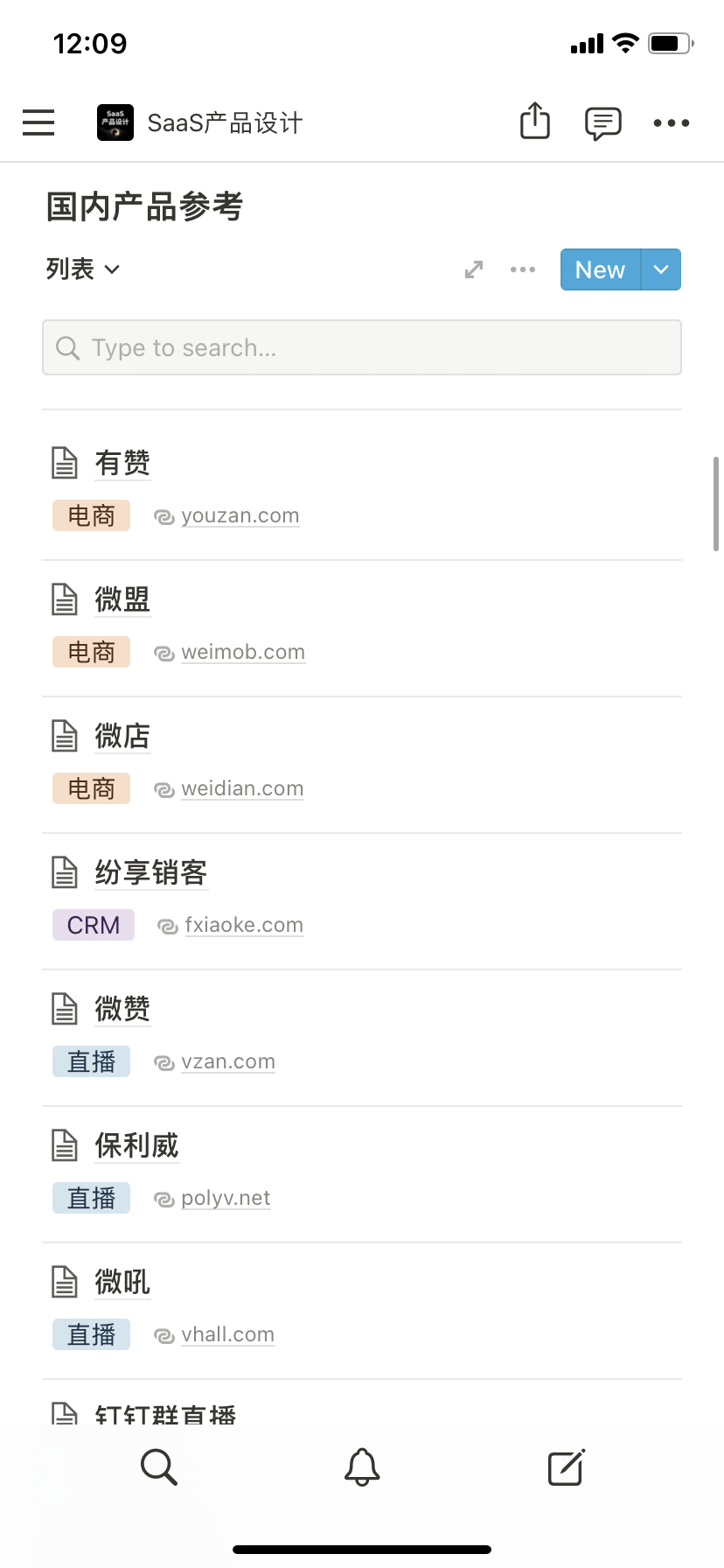Compose a new page
724x1568 pixels.
[566, 1467]
